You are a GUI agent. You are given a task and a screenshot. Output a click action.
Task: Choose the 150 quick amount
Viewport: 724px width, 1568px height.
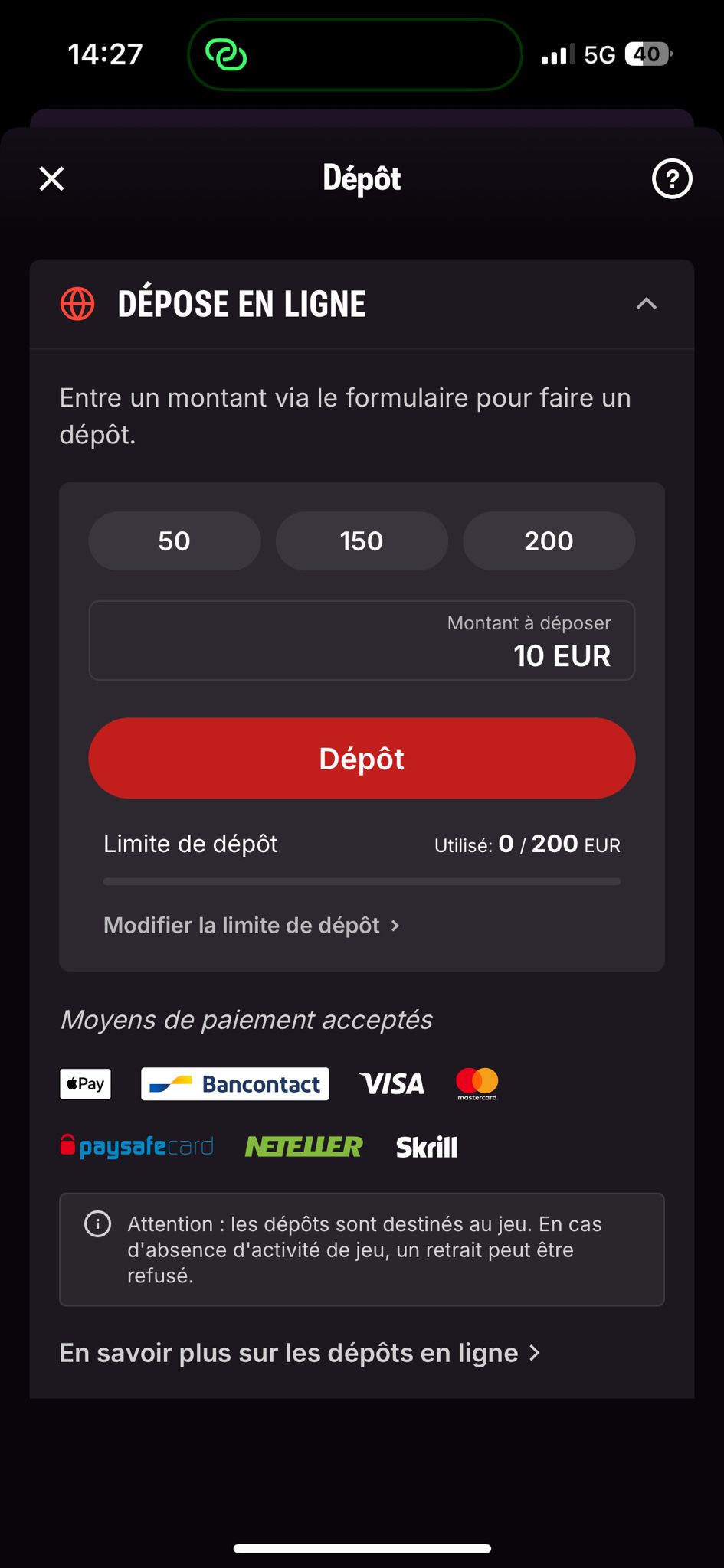[x=362, y=541]
